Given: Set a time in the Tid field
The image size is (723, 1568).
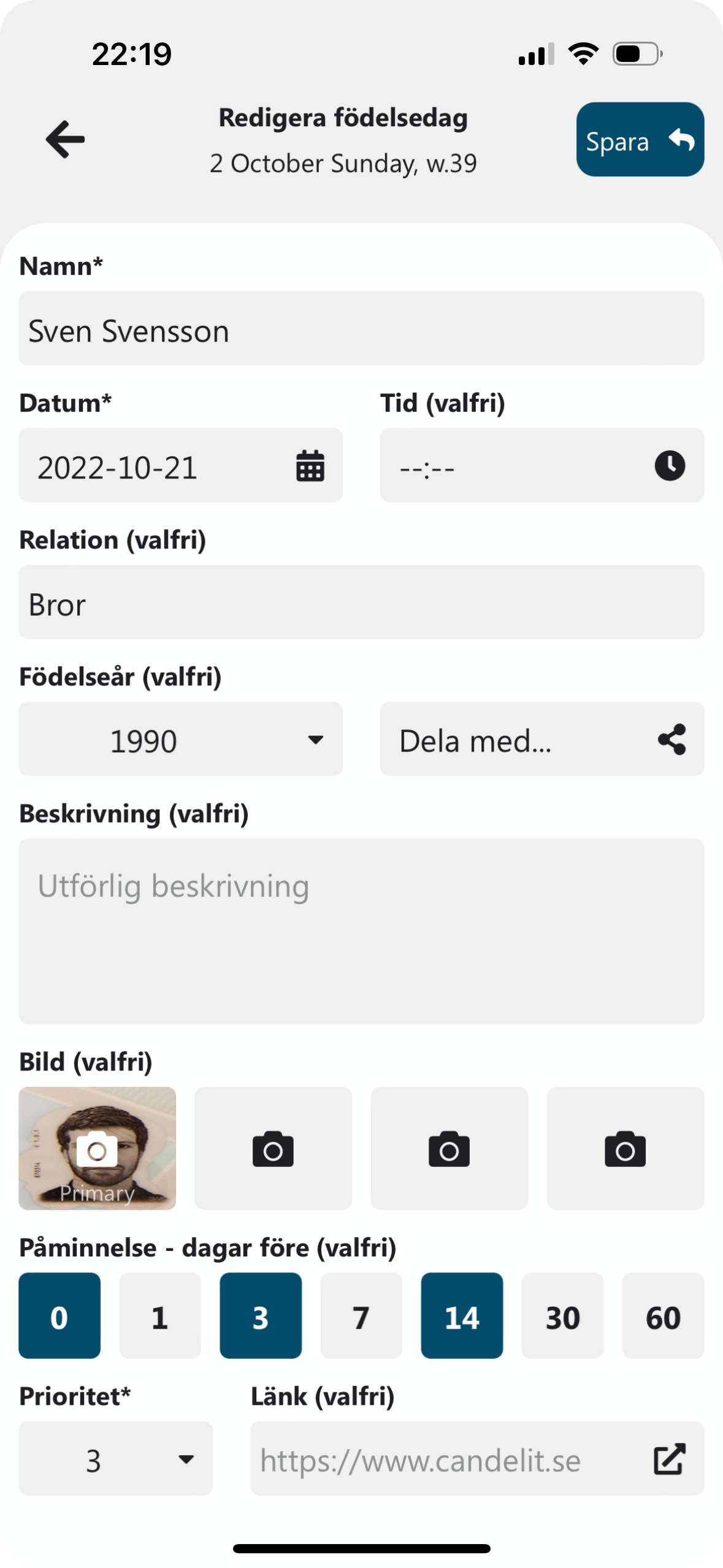Looking at the screenshot, I should pos(541,466).
